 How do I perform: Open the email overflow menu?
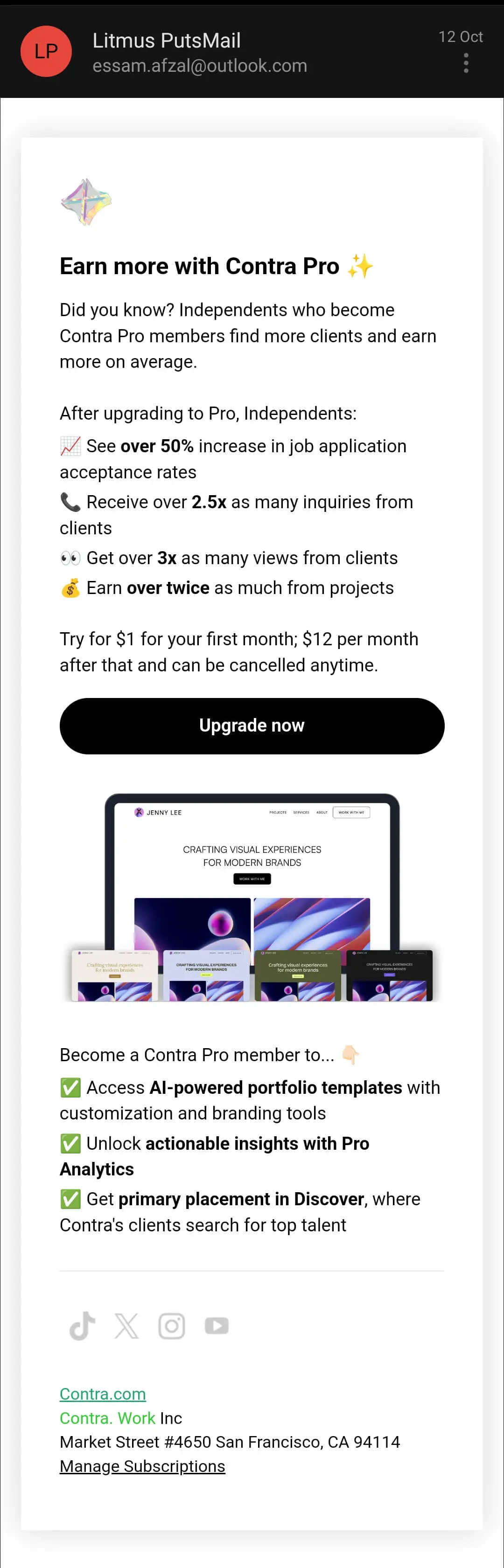click(x=466, y=62)
